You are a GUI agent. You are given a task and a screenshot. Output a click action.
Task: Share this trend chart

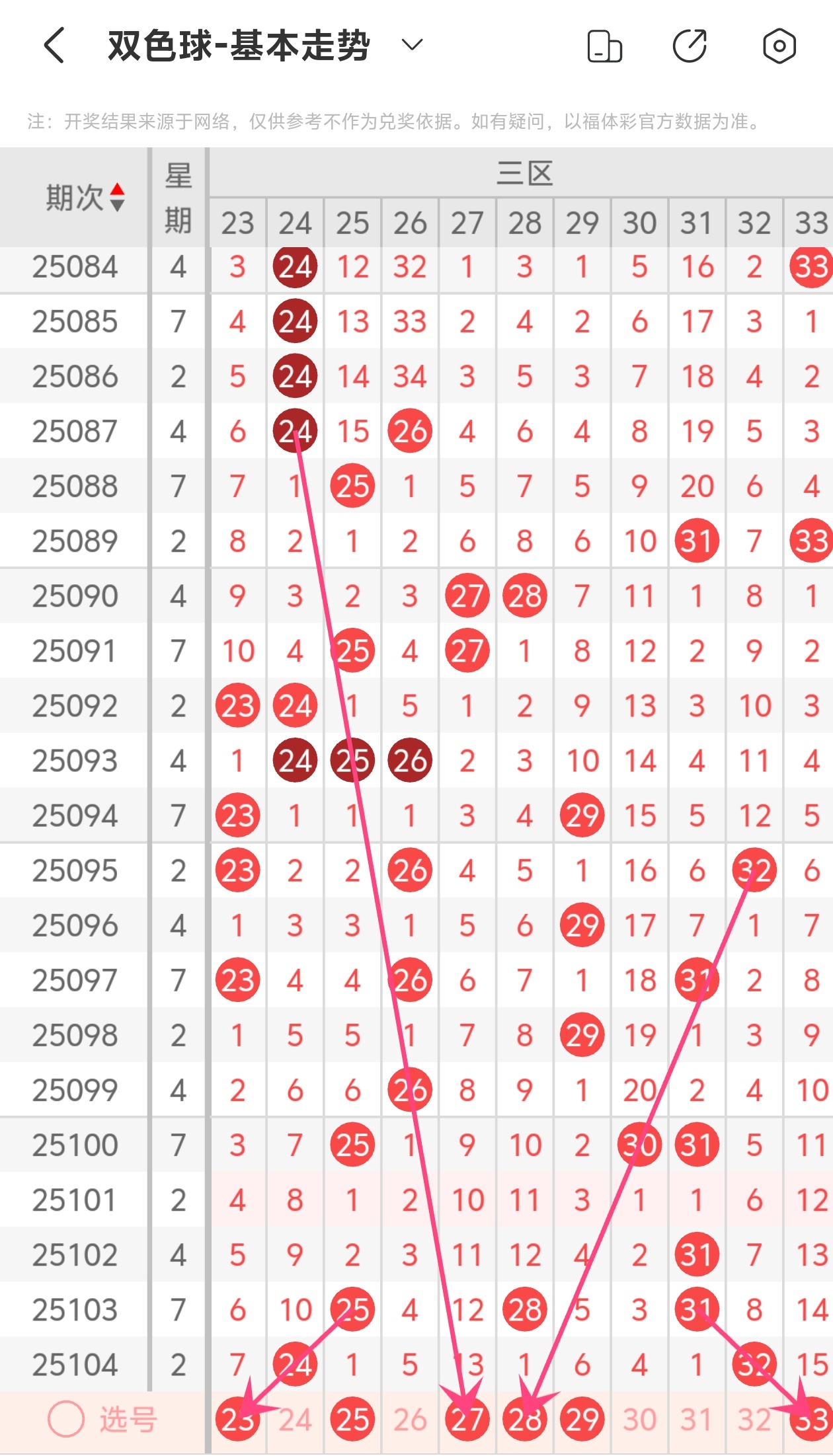[x=690, y=46]
